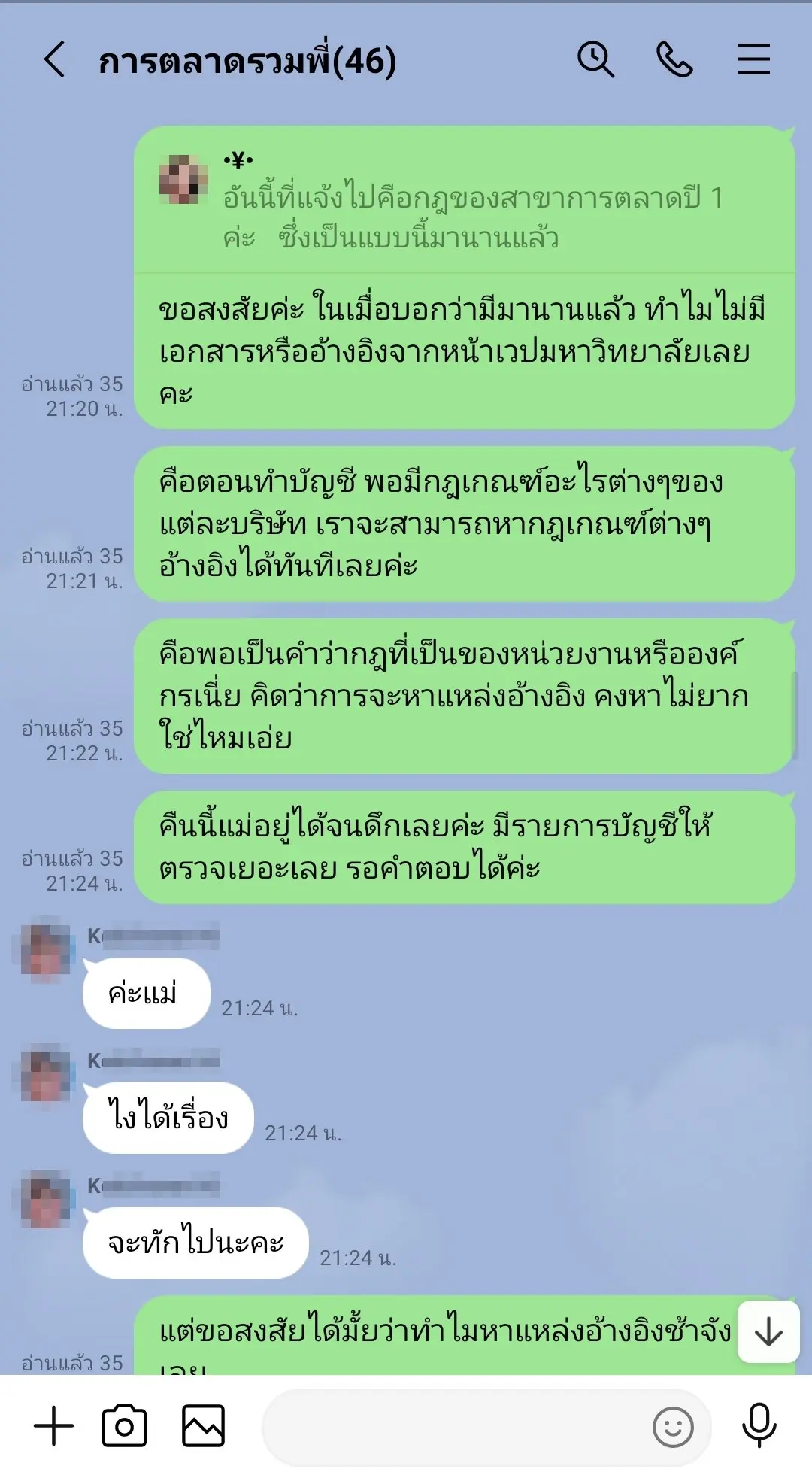This screenshot has height=1472, width=812.
Task: Open the camera to take a photo
Action: pyautogui.click(x=124, y=1425)
